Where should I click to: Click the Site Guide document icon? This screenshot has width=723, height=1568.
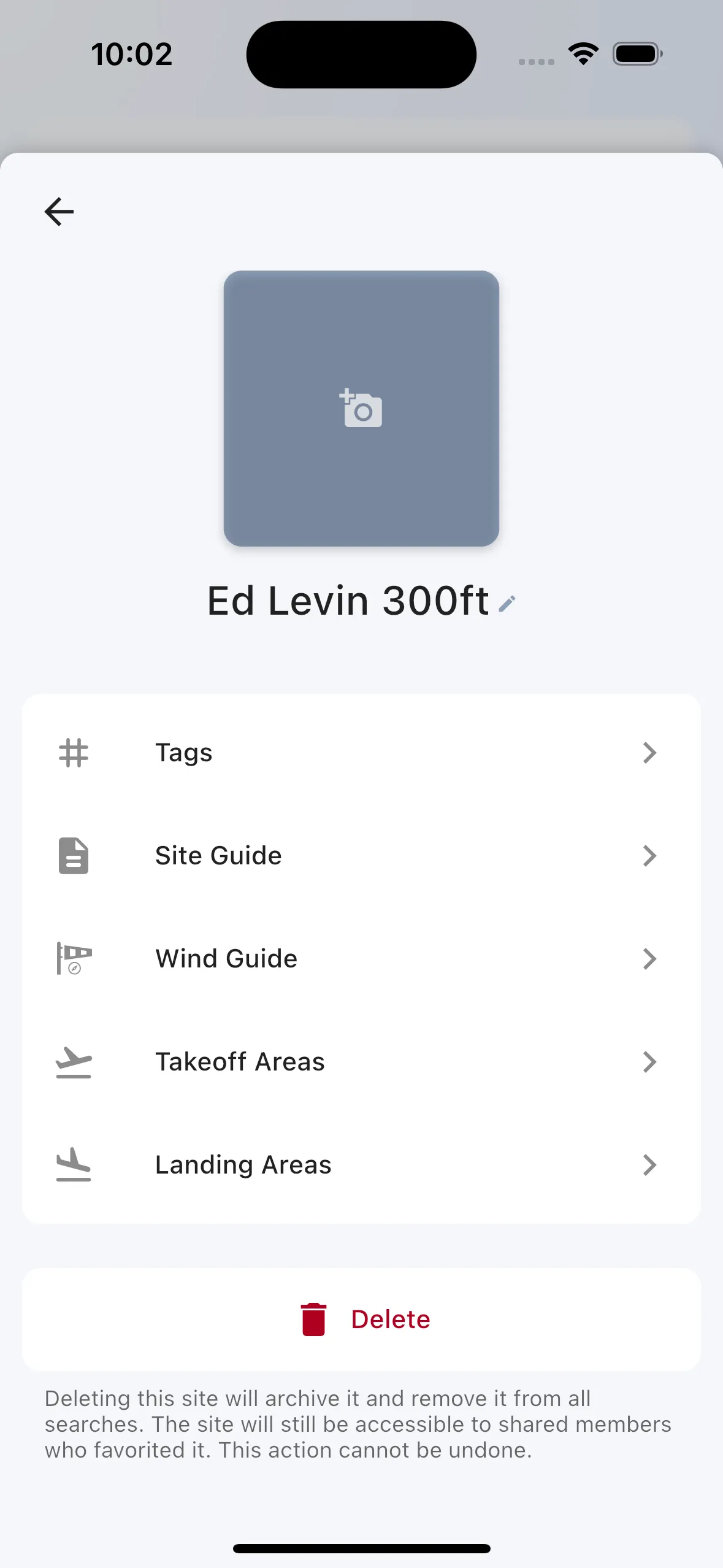point(73,856)
